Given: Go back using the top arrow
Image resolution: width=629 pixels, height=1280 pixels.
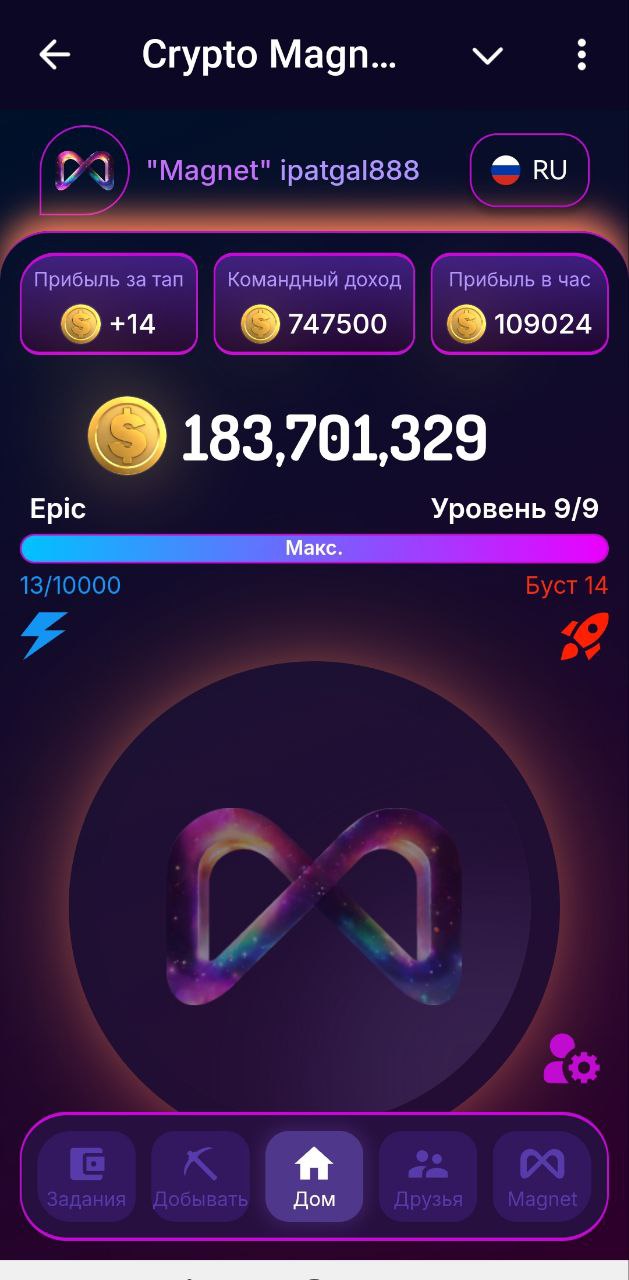Looking at the screenshot, I should pyautogui.click(x=55, y=55).
